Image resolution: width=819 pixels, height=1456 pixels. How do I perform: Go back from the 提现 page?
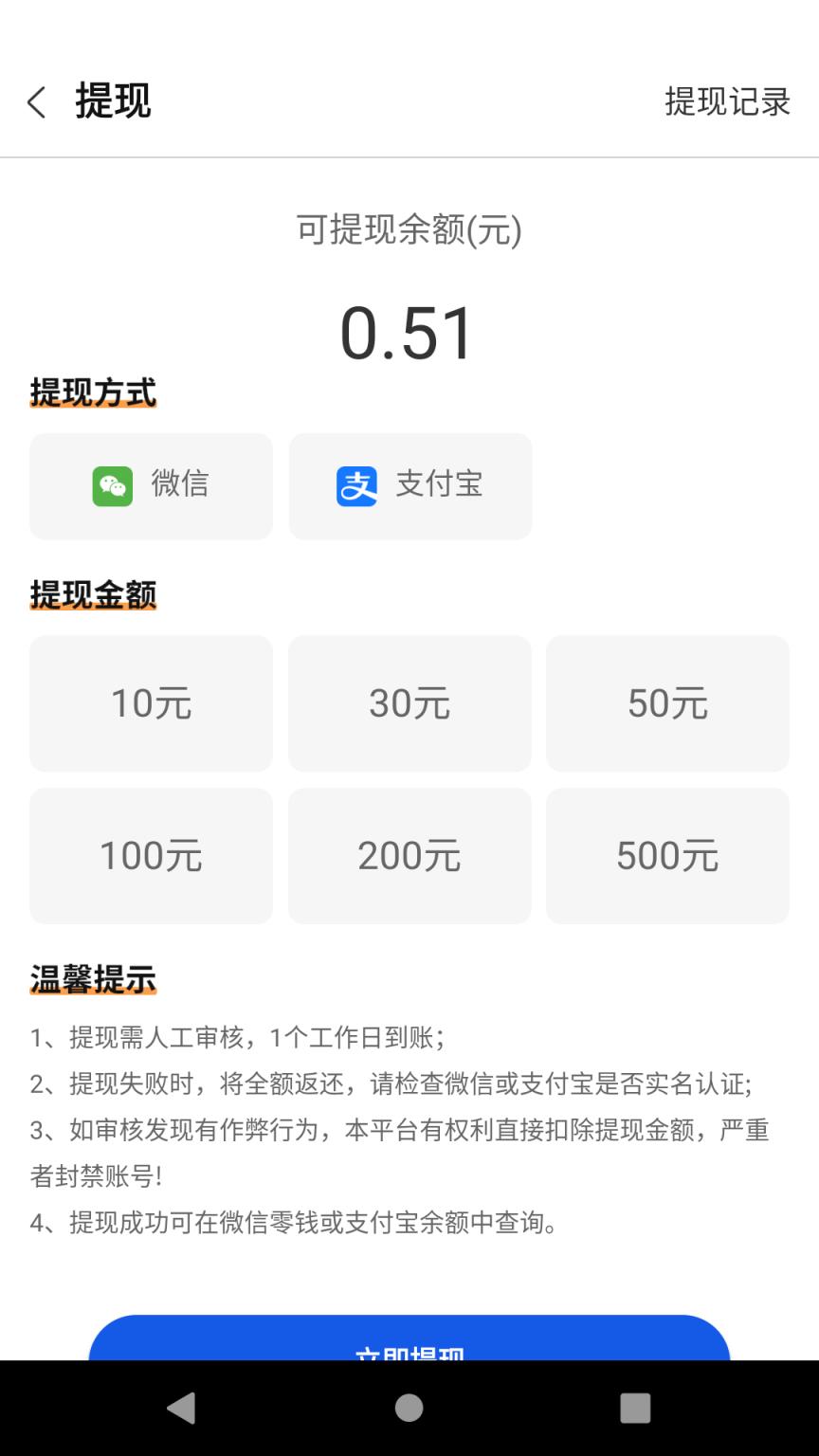tap(37, 102)
